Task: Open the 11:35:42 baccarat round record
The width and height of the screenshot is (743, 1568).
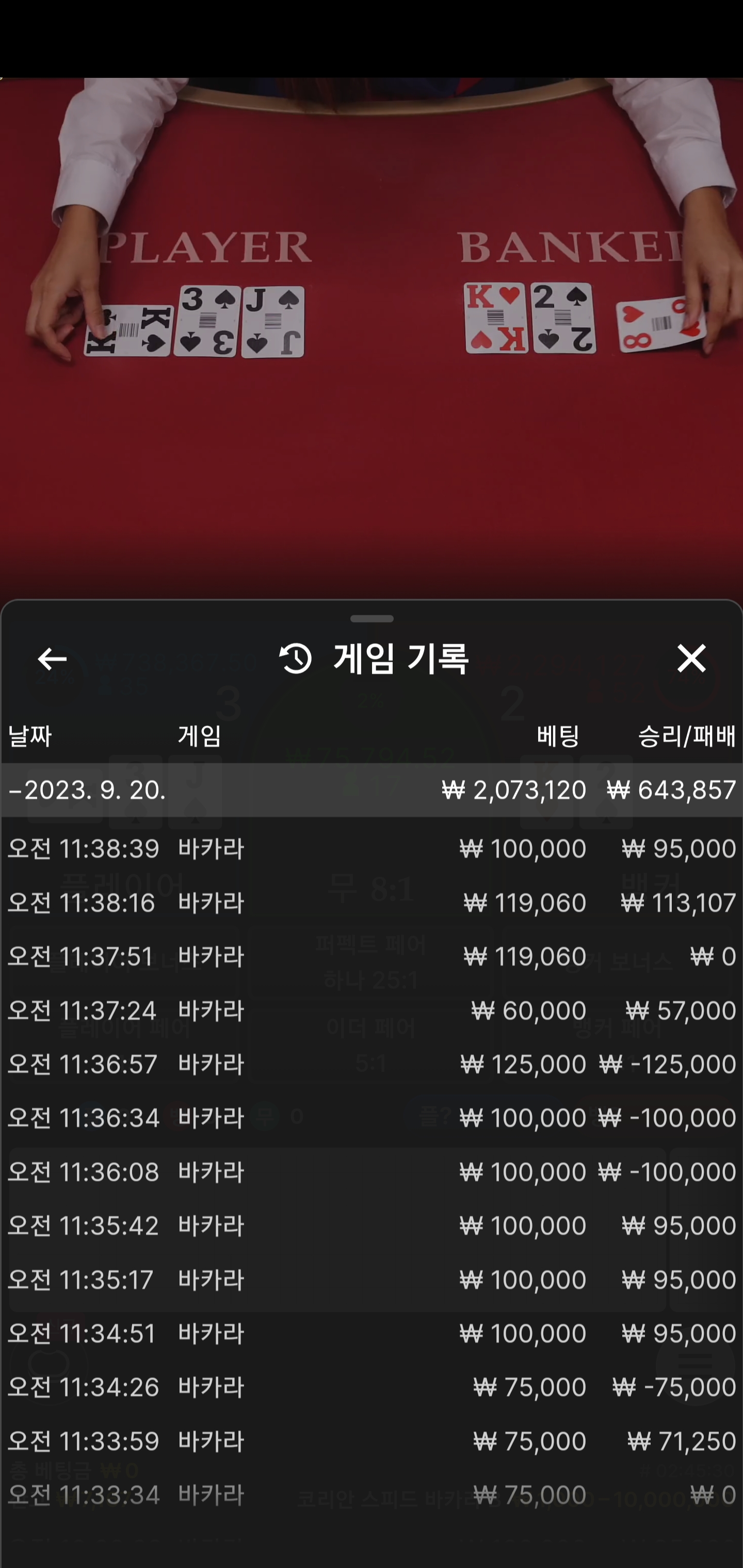Action: pyautogui.click(x=372, y=1226)
